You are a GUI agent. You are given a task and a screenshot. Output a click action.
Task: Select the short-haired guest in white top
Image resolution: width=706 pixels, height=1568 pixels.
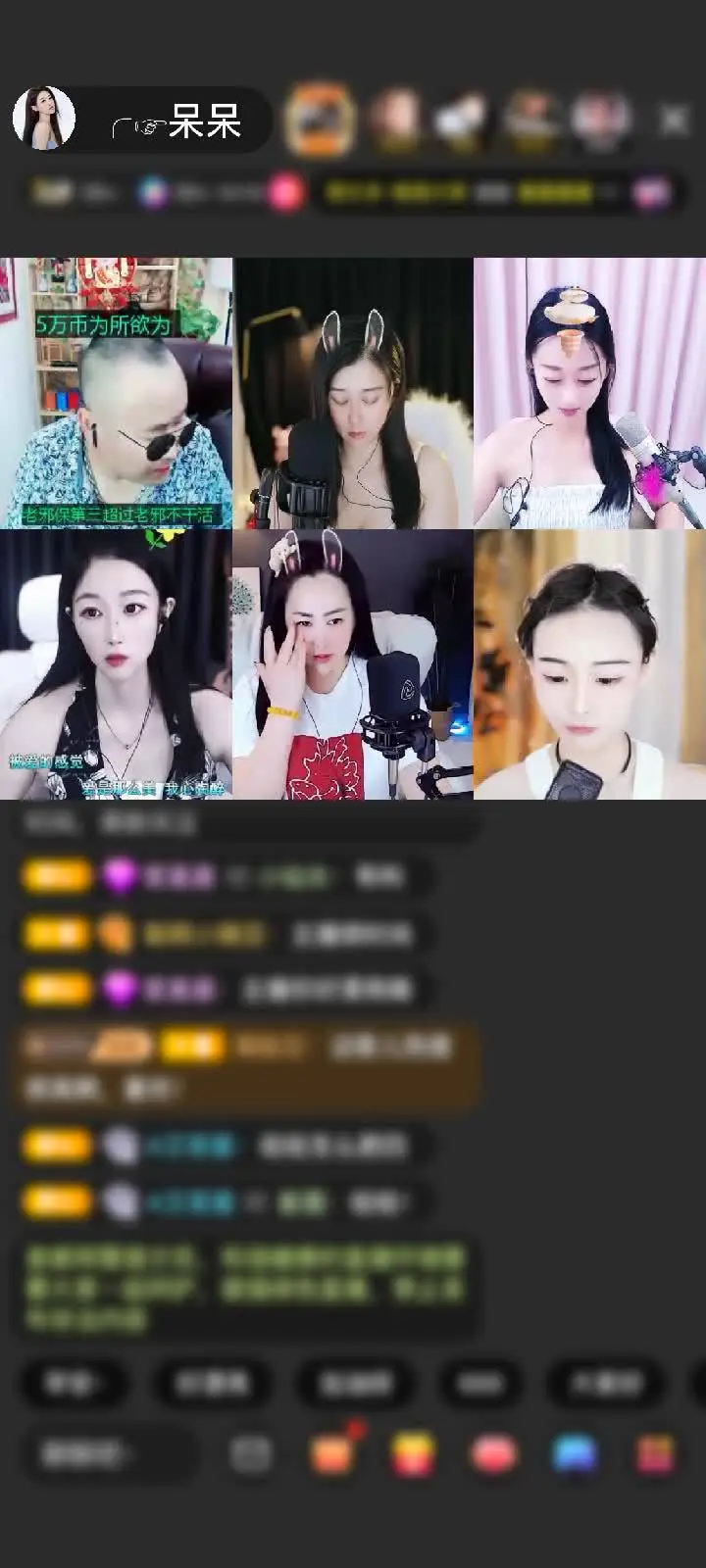589,664
